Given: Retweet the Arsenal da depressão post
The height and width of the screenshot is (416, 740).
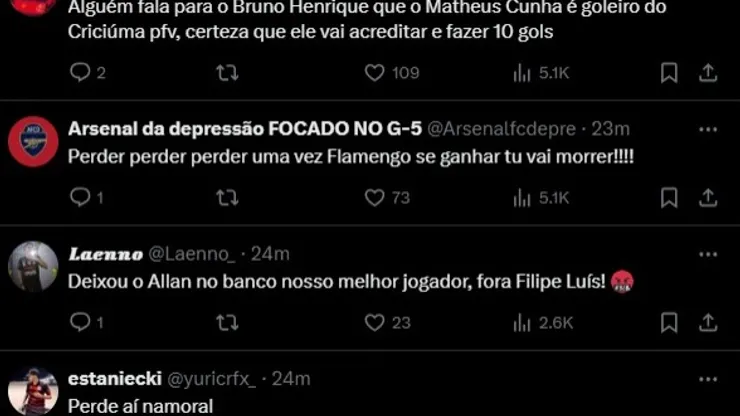Looking at the screenshot, I should (227, 198).
